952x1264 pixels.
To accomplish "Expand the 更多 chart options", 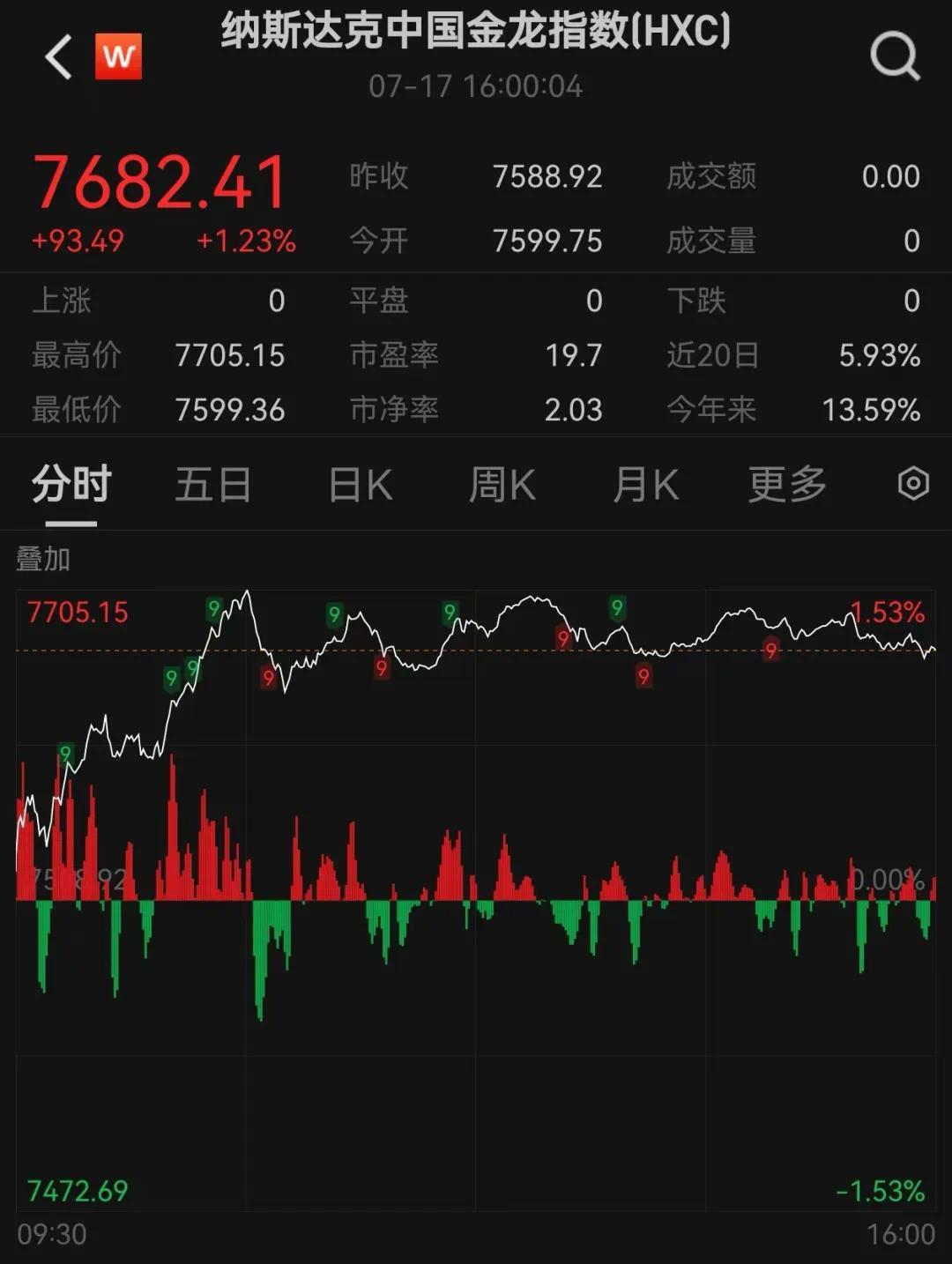I will point(787,485).
